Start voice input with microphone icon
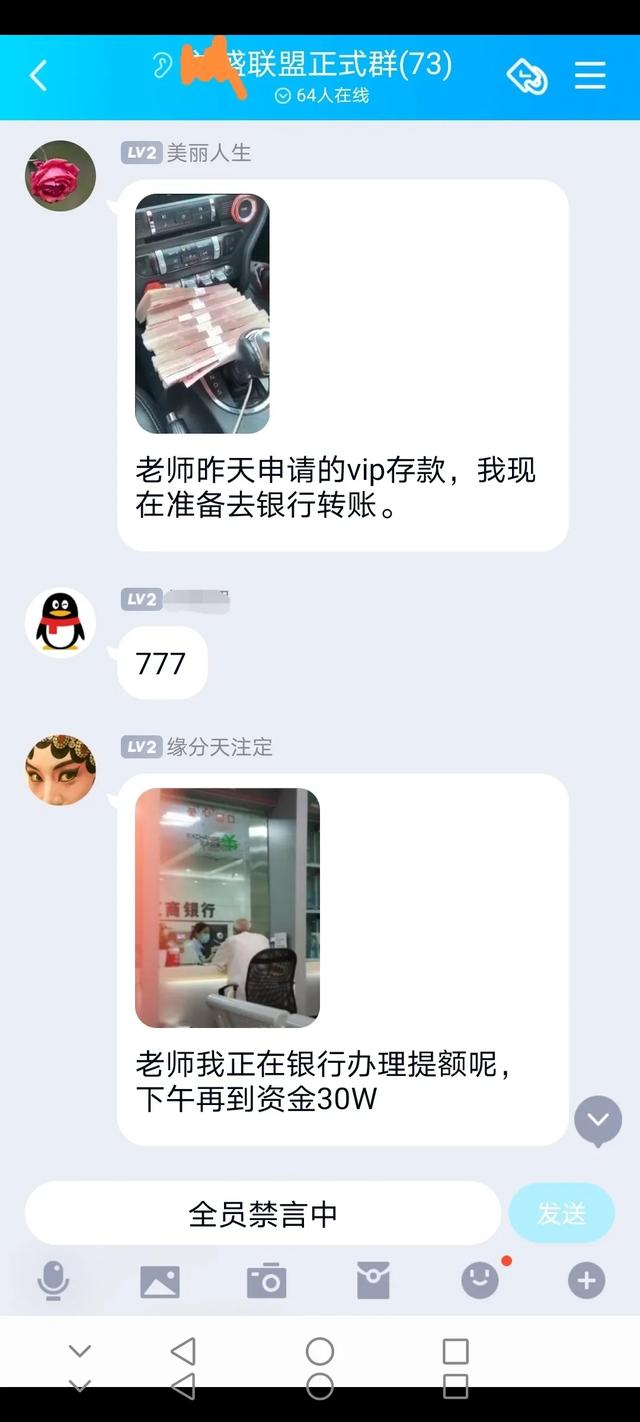The width and height of the screenshot is (640, 1422). (x=53, y=1280)
